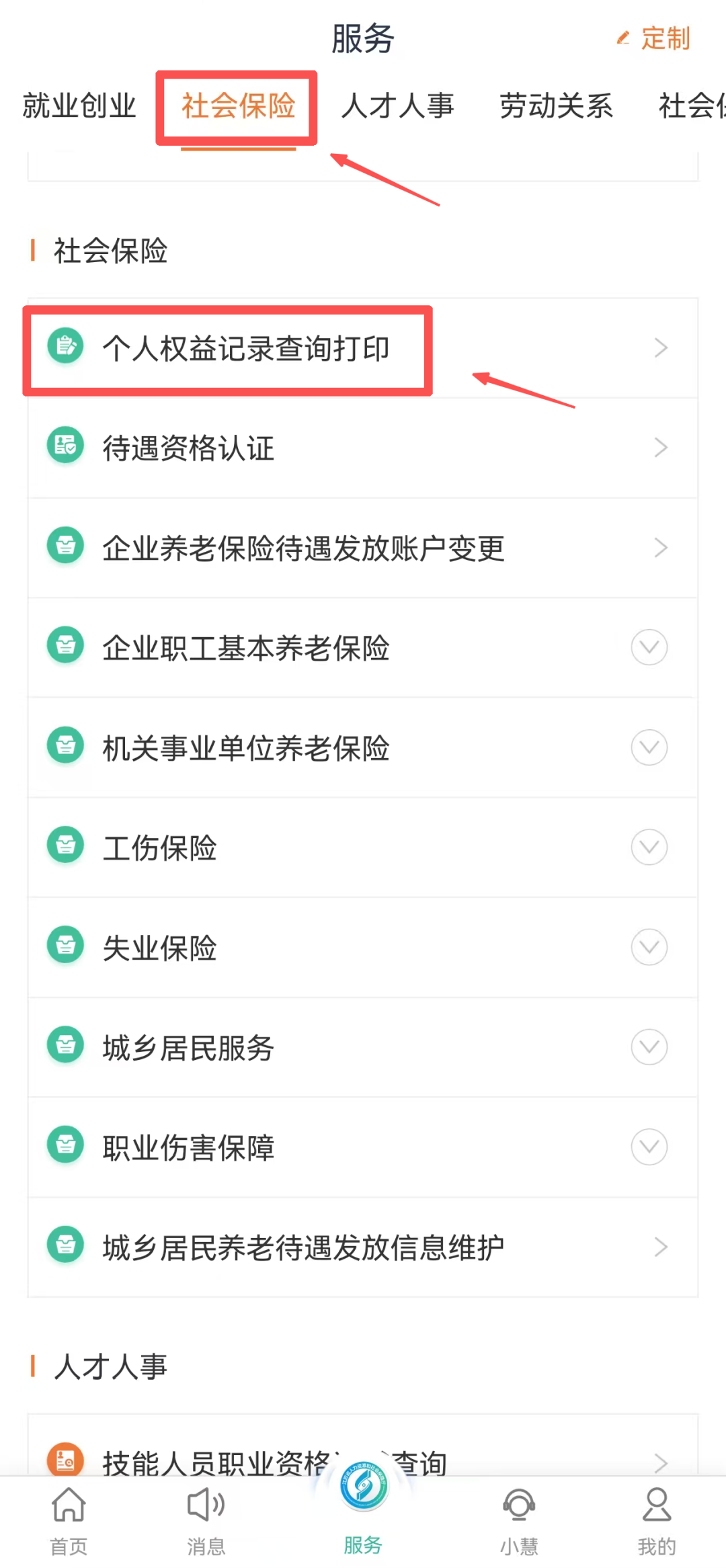The width and height of the screenshot is (726, 1568).
Task: Open 城乡居民养老待遇发放信息维护
Action: [x=362, y=1247]
